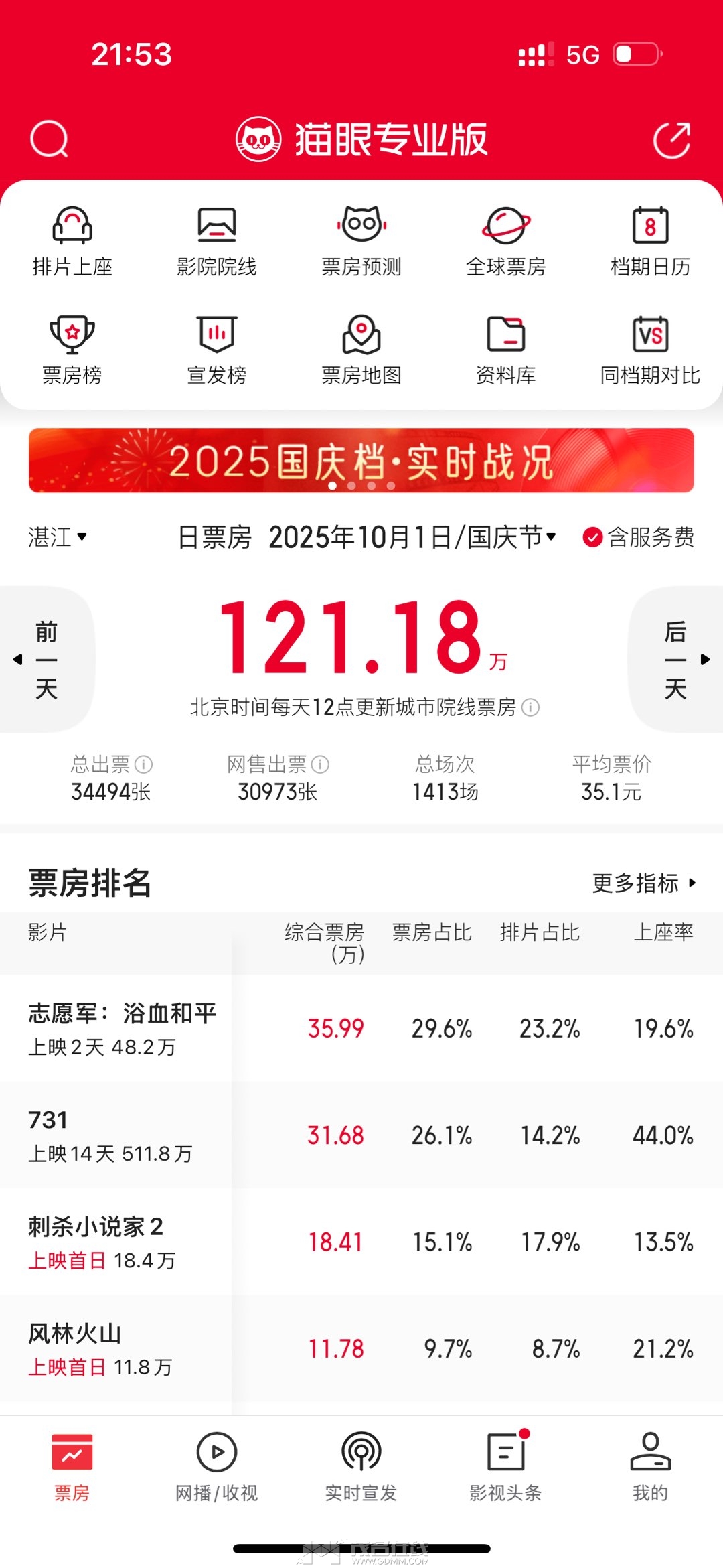Open the date picker for 2025年10月1日

pos(412,537)
